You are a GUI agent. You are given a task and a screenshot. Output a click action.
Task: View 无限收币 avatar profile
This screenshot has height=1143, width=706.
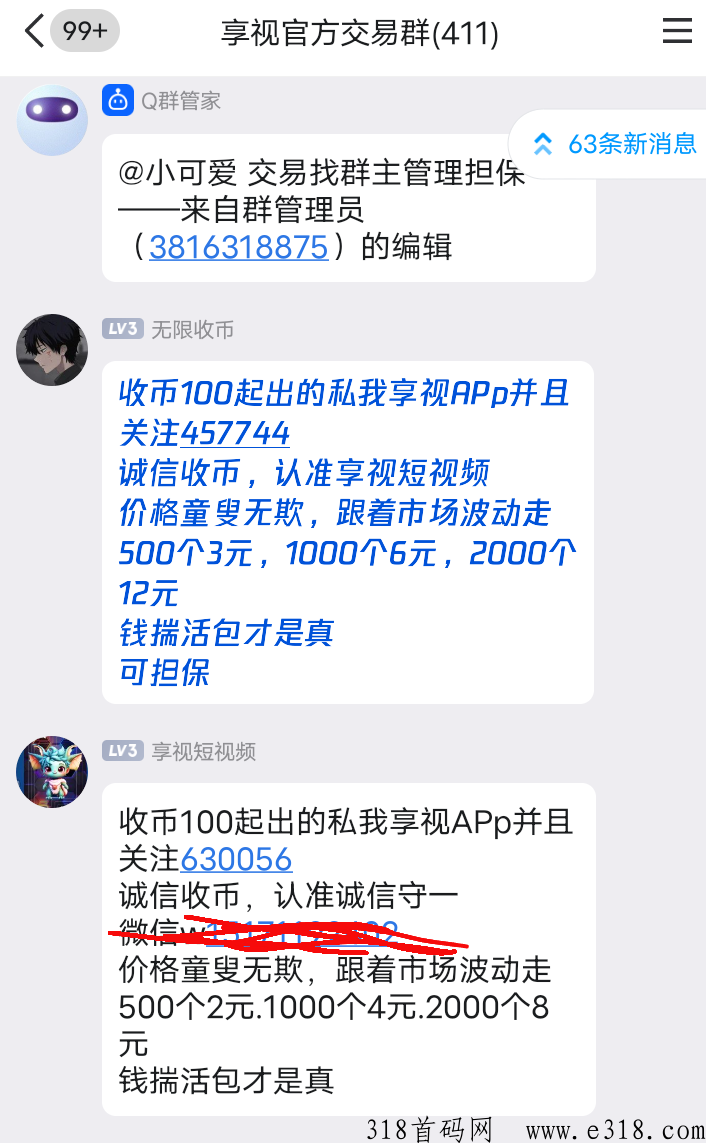click(52, 350)
